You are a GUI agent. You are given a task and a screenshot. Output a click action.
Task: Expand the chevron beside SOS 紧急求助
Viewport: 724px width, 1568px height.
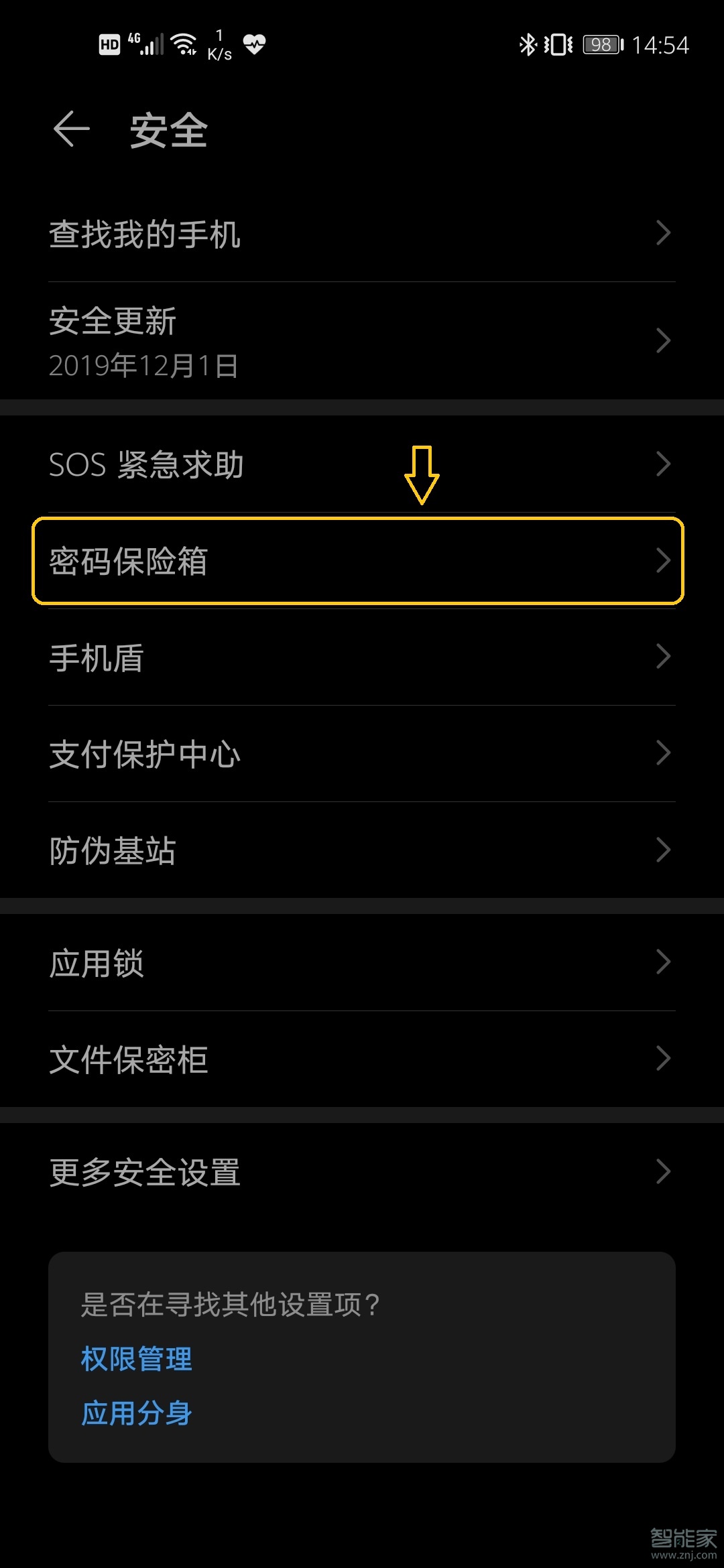664,464
